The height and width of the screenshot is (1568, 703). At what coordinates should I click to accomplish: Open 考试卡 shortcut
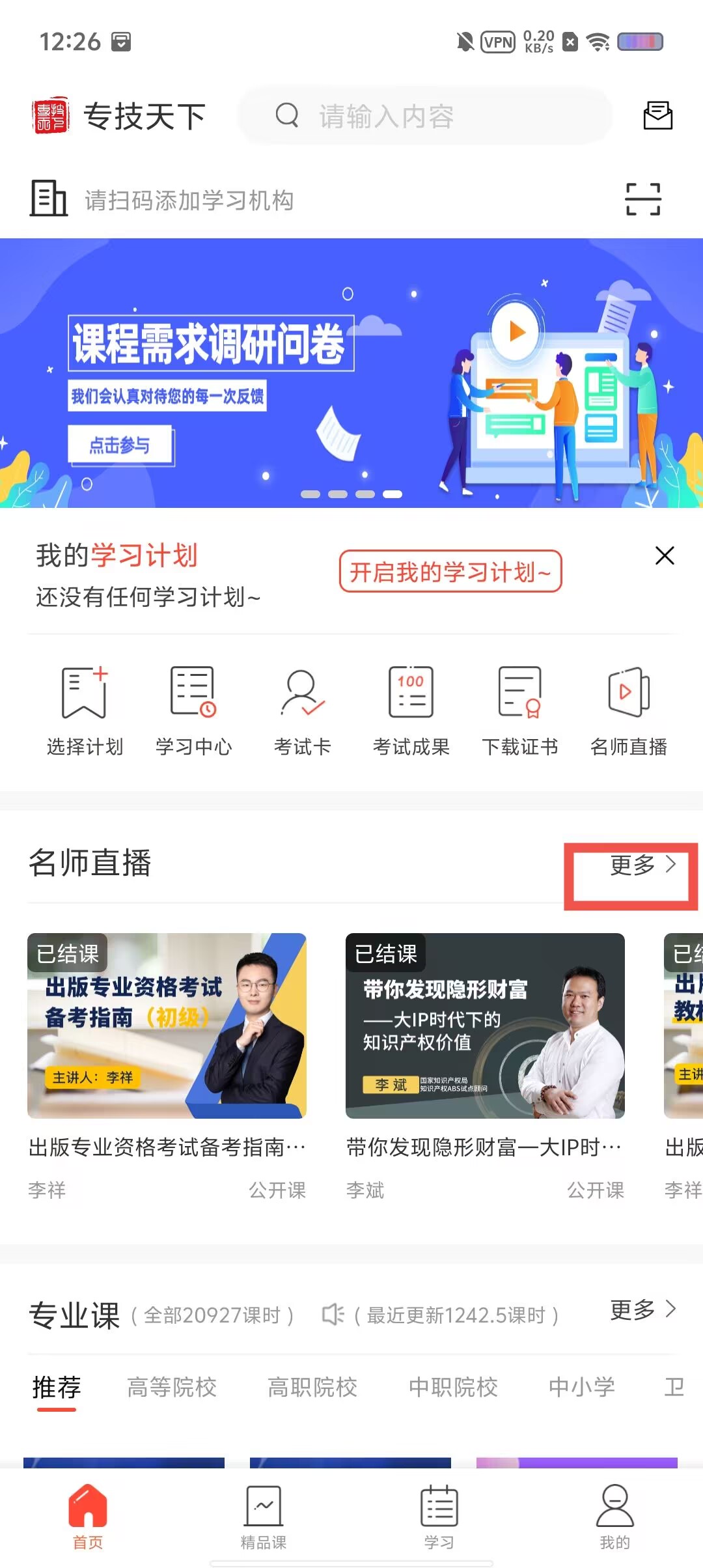(302, 710)
